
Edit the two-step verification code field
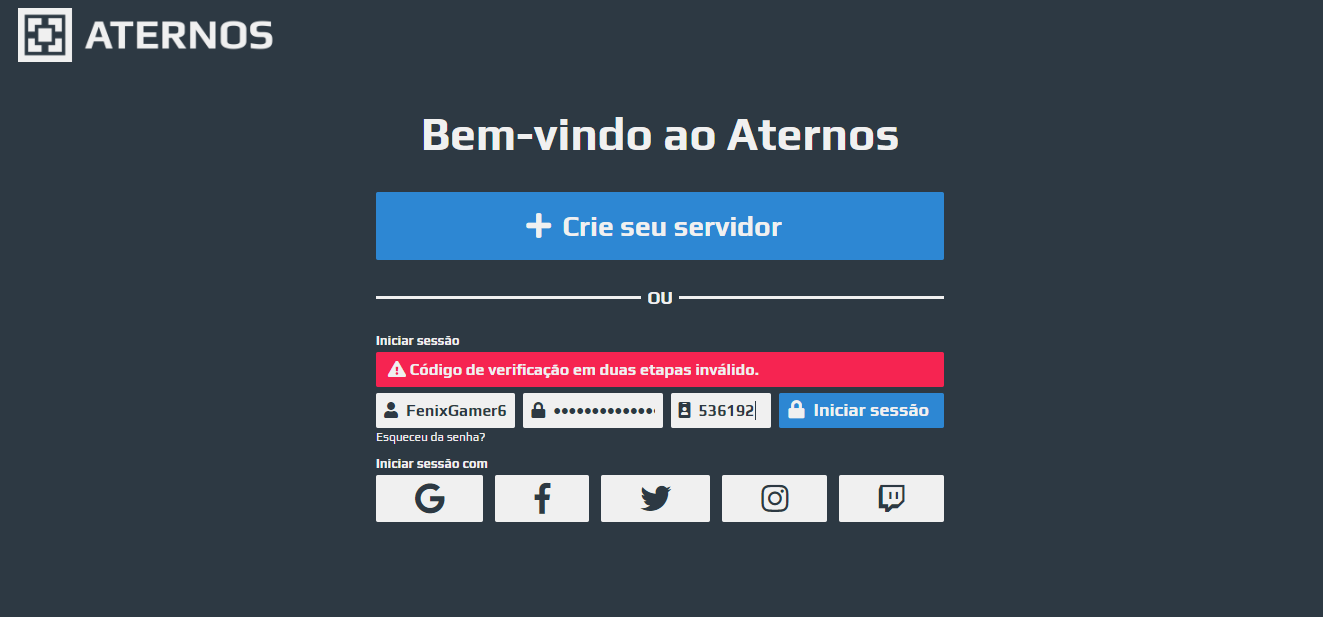point(721,410)
